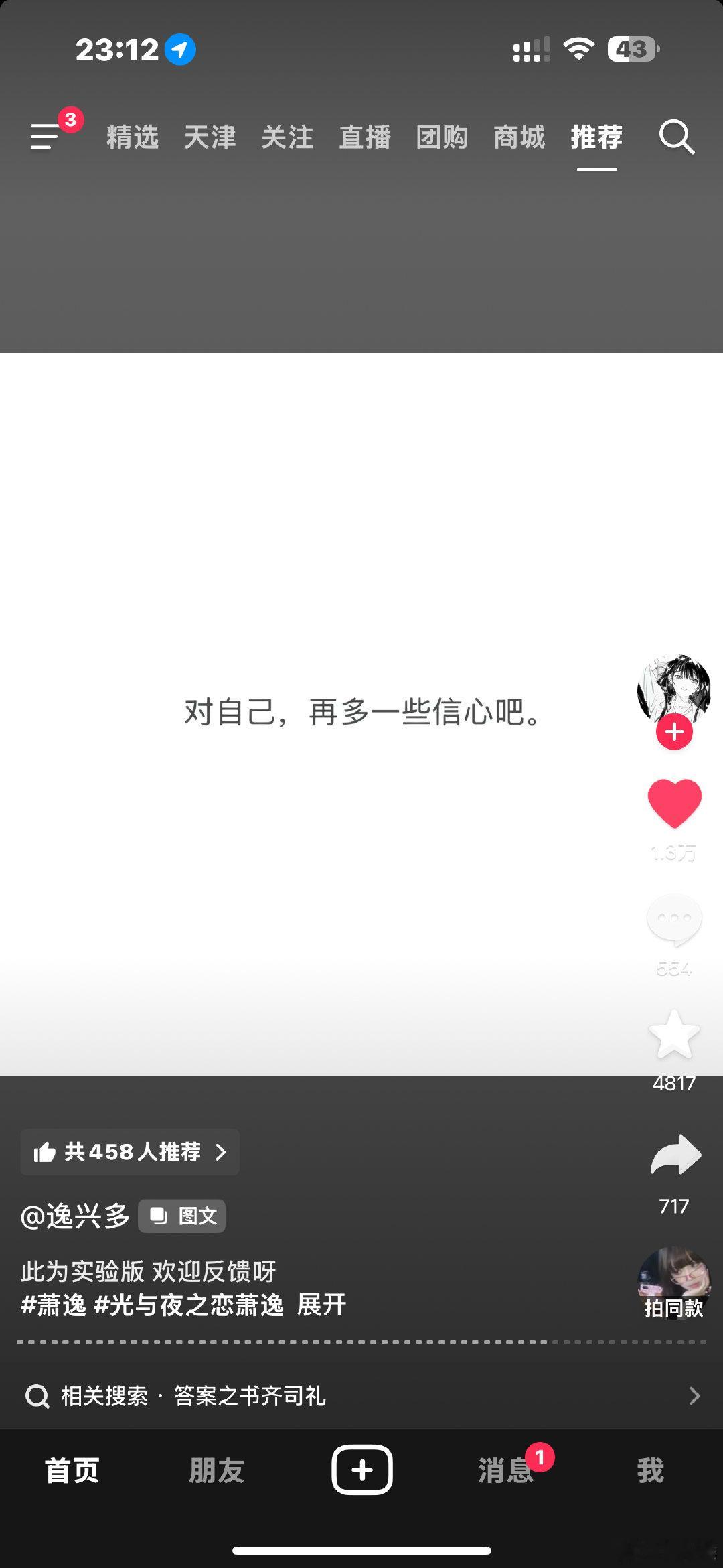Open the search magnifier icon
The height and width of the screenshot is (1568, 723).
[677, 137]
